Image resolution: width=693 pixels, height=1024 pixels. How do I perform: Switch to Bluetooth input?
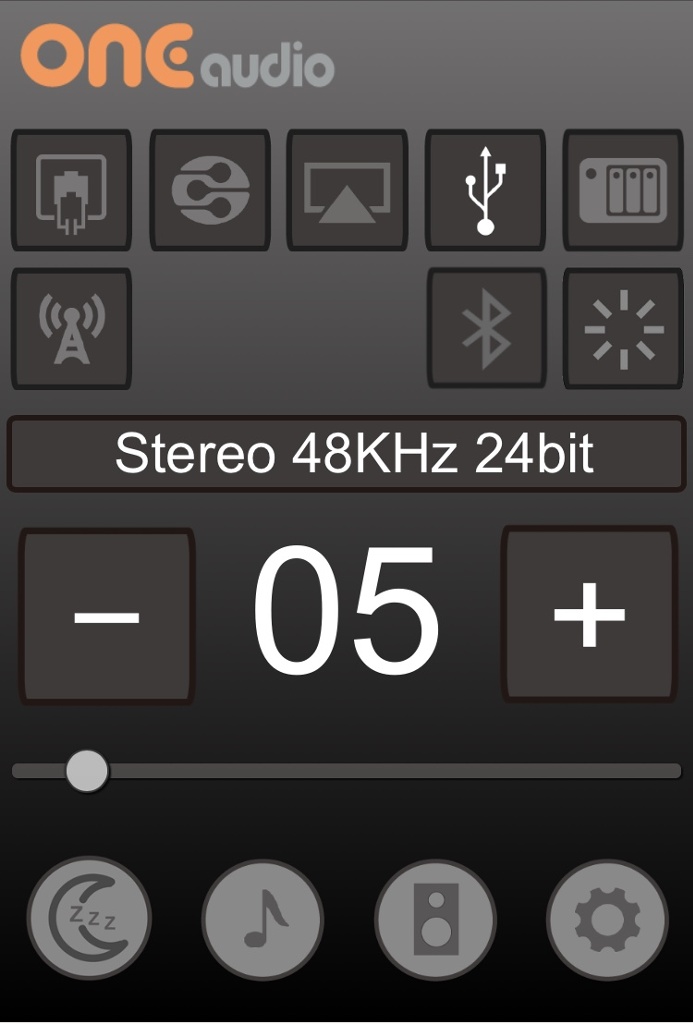[487, 328]
